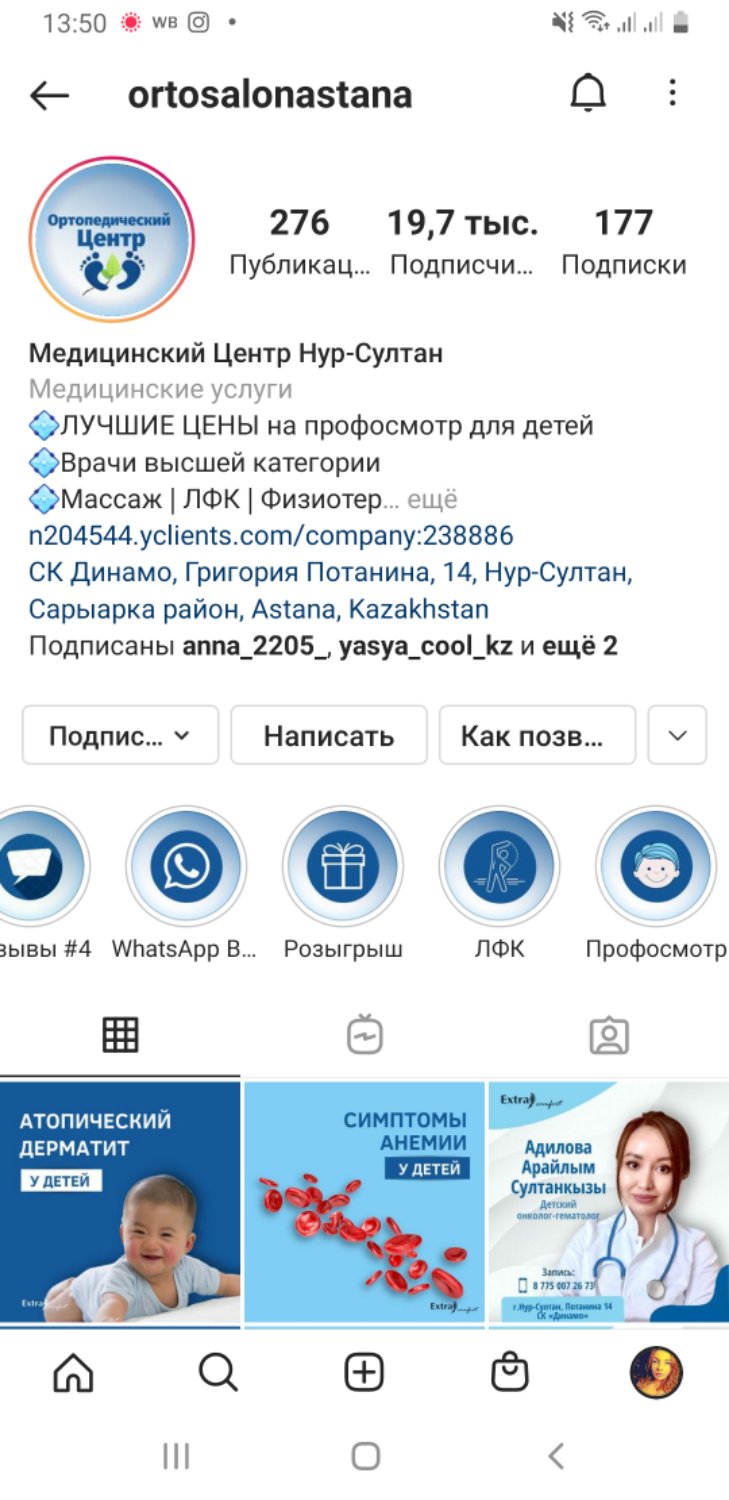Open the notifications bell for this profile
This screenshot has width=729, height=1500.
588,95
